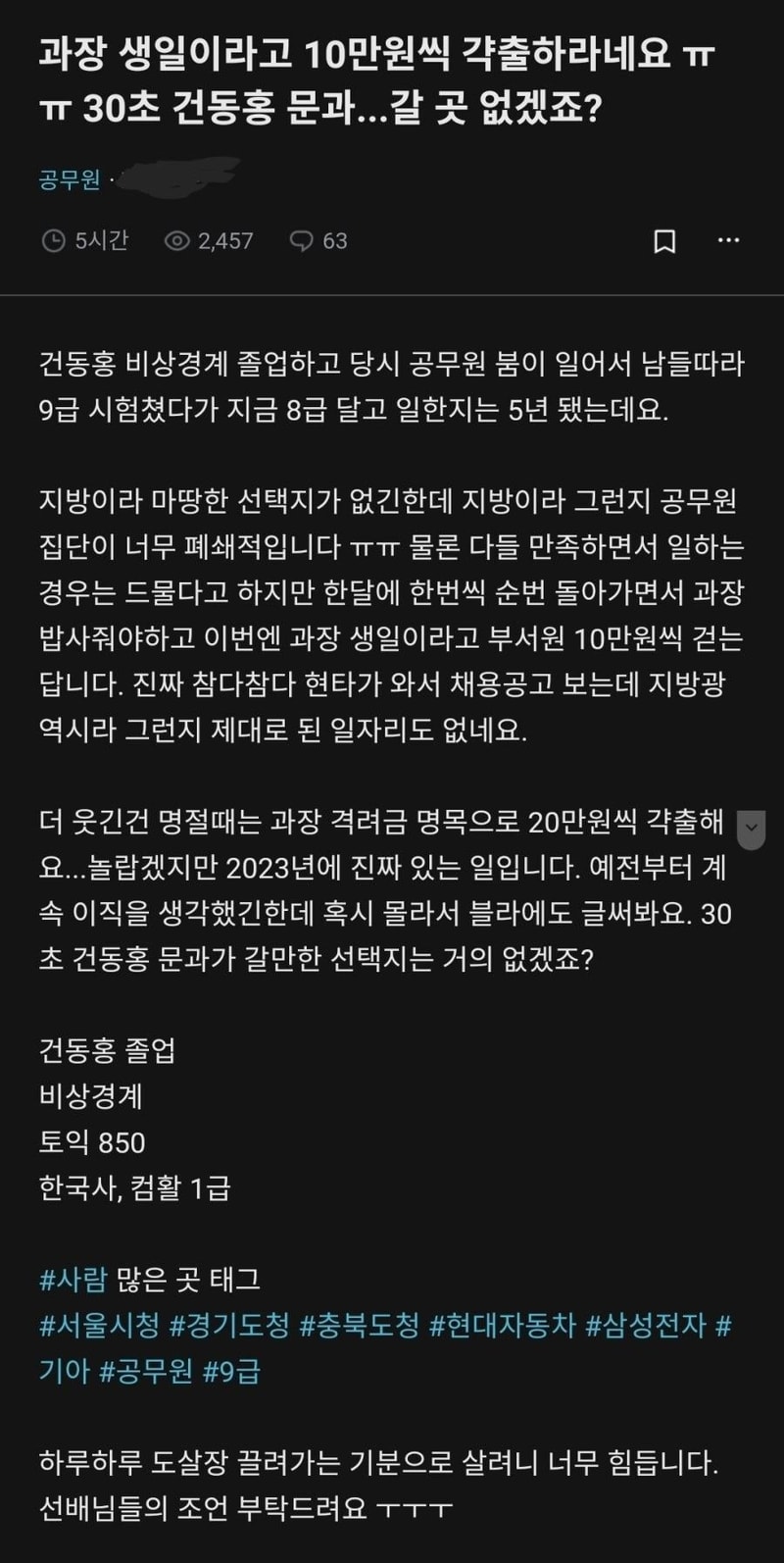Open the #사람 hashtag
The width and height of the screenshot is (784, 1563).
point(73,1280)
